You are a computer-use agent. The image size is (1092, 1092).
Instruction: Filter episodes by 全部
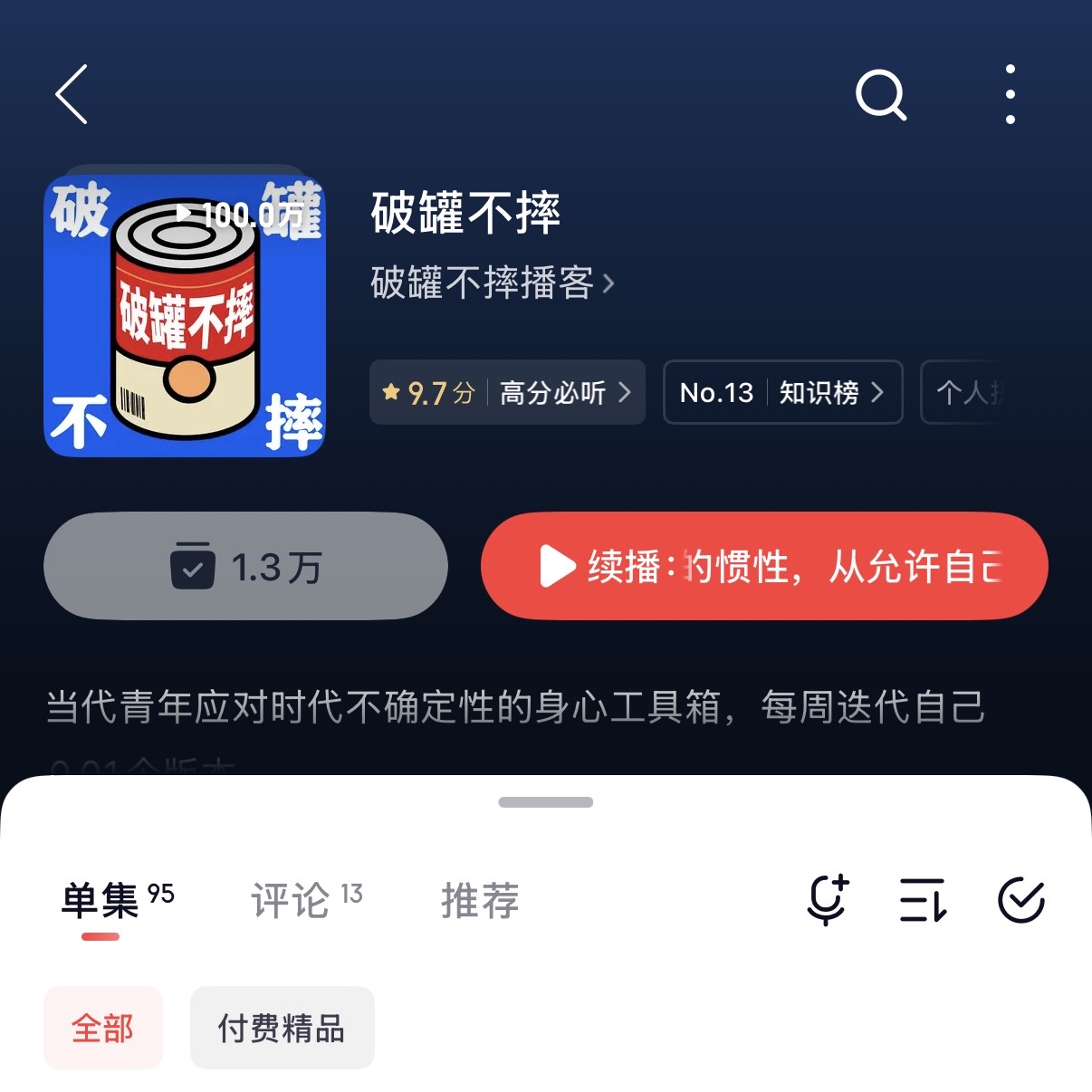tap(102, 1028)
